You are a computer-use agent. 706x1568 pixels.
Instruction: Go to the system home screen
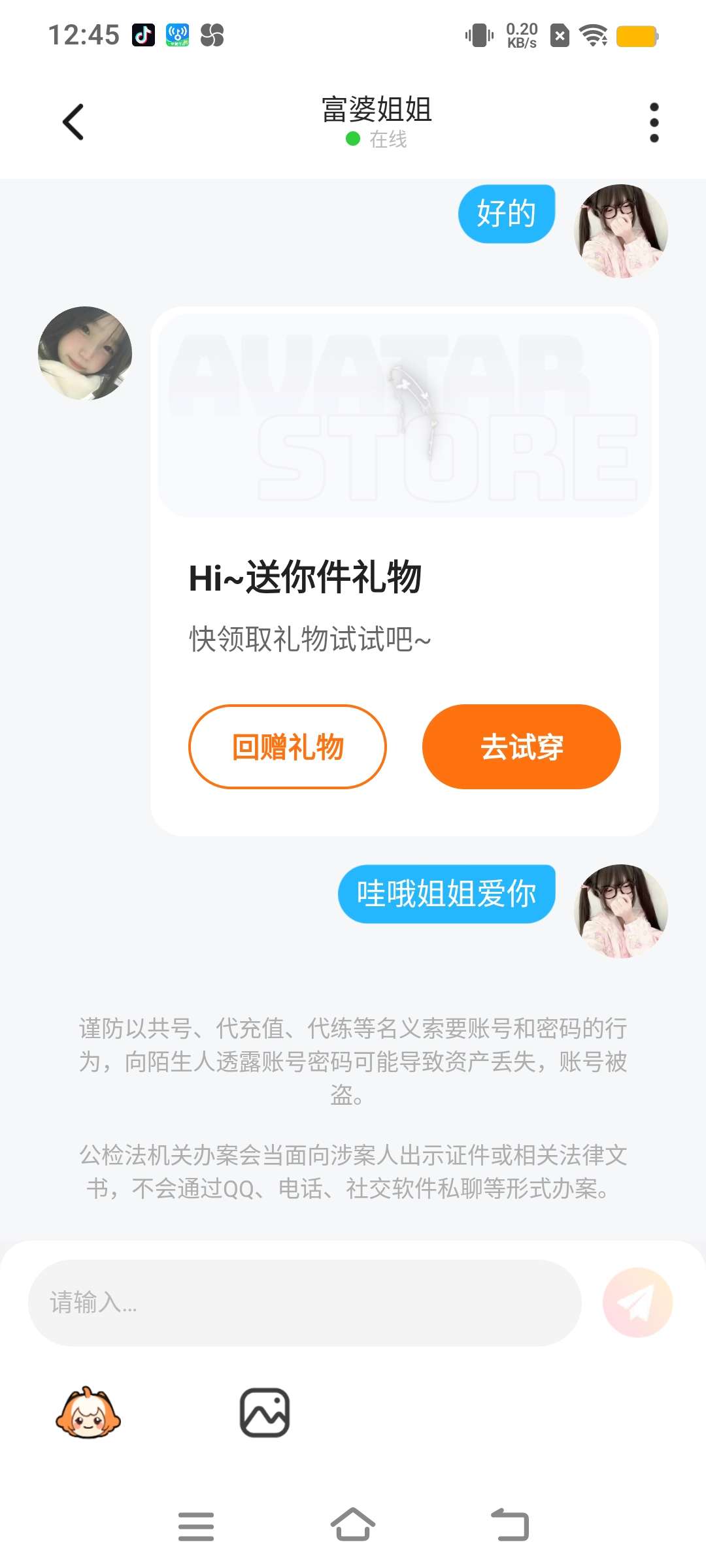click(353, 1526)
